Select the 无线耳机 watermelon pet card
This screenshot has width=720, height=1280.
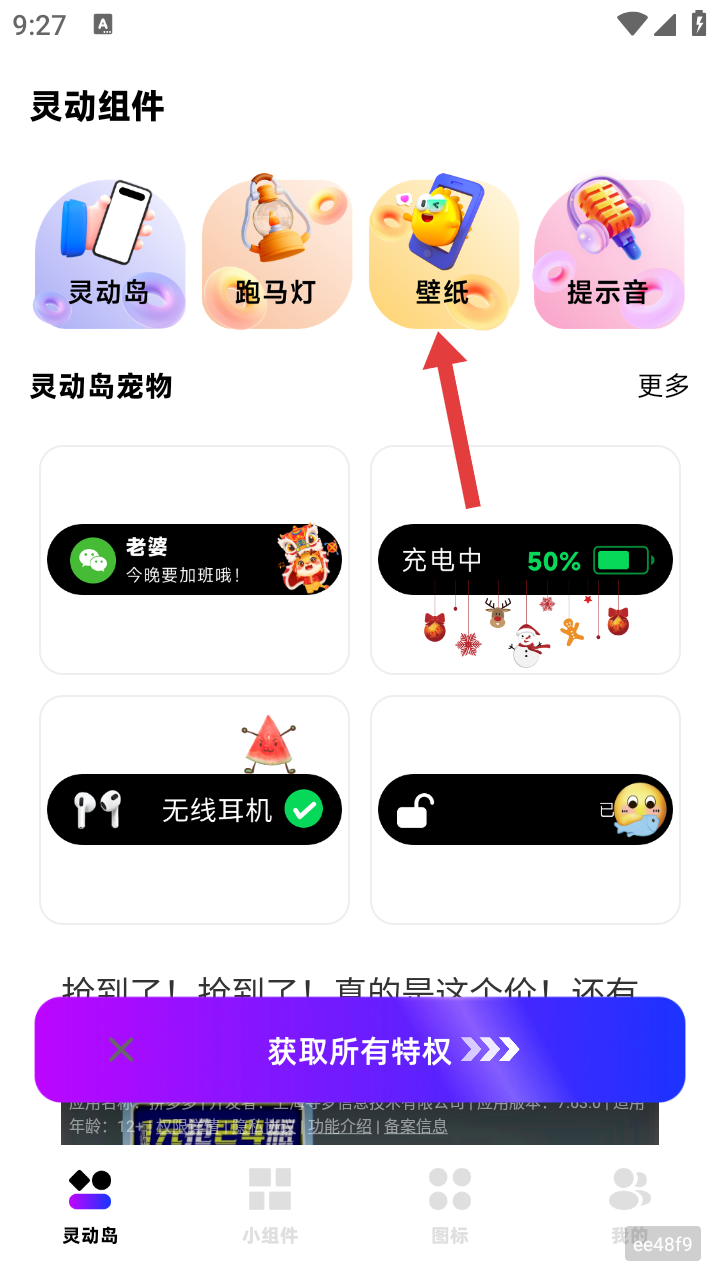(x=194, y=810)
